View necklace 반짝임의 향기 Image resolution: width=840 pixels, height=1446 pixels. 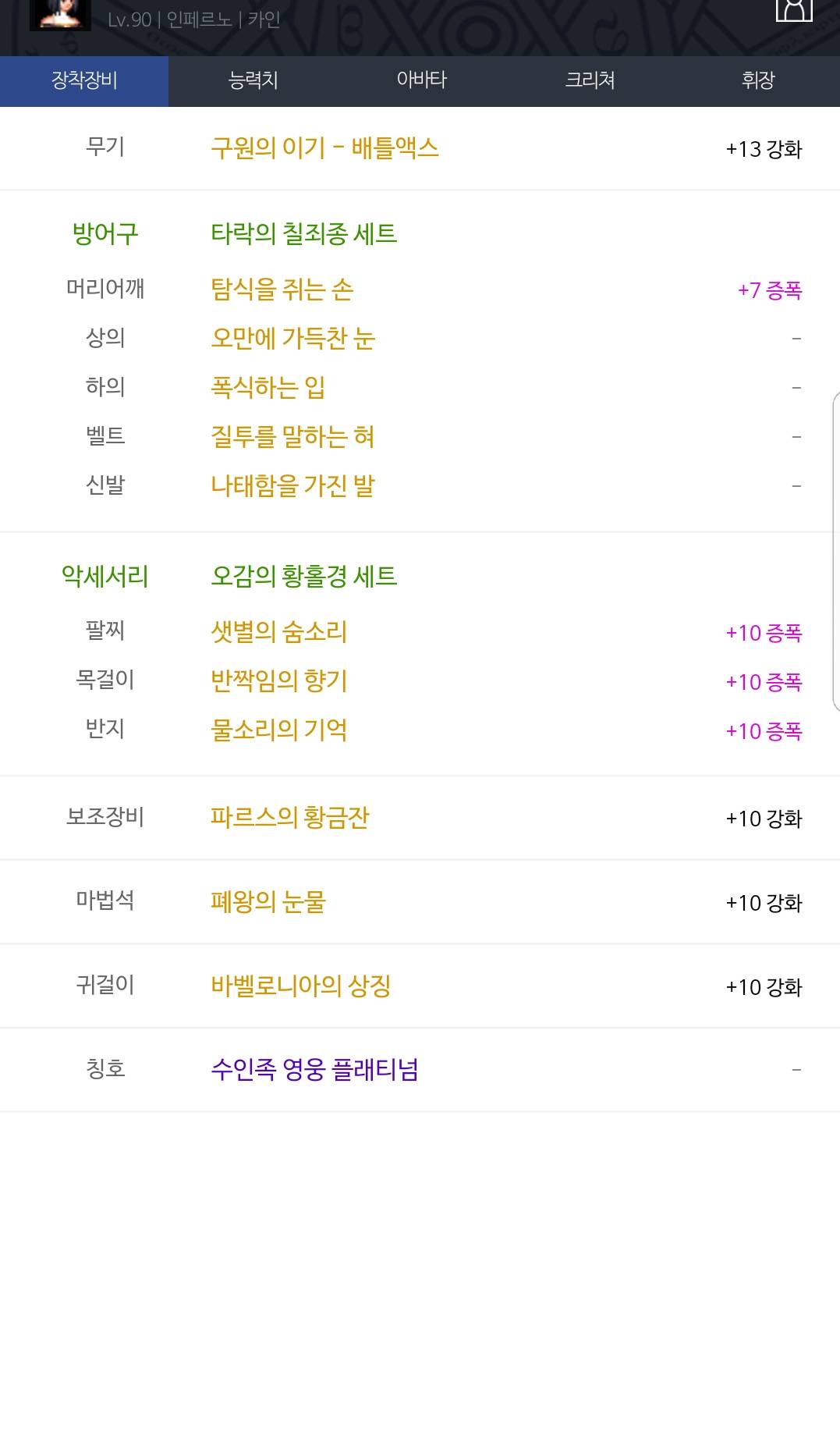278,681
